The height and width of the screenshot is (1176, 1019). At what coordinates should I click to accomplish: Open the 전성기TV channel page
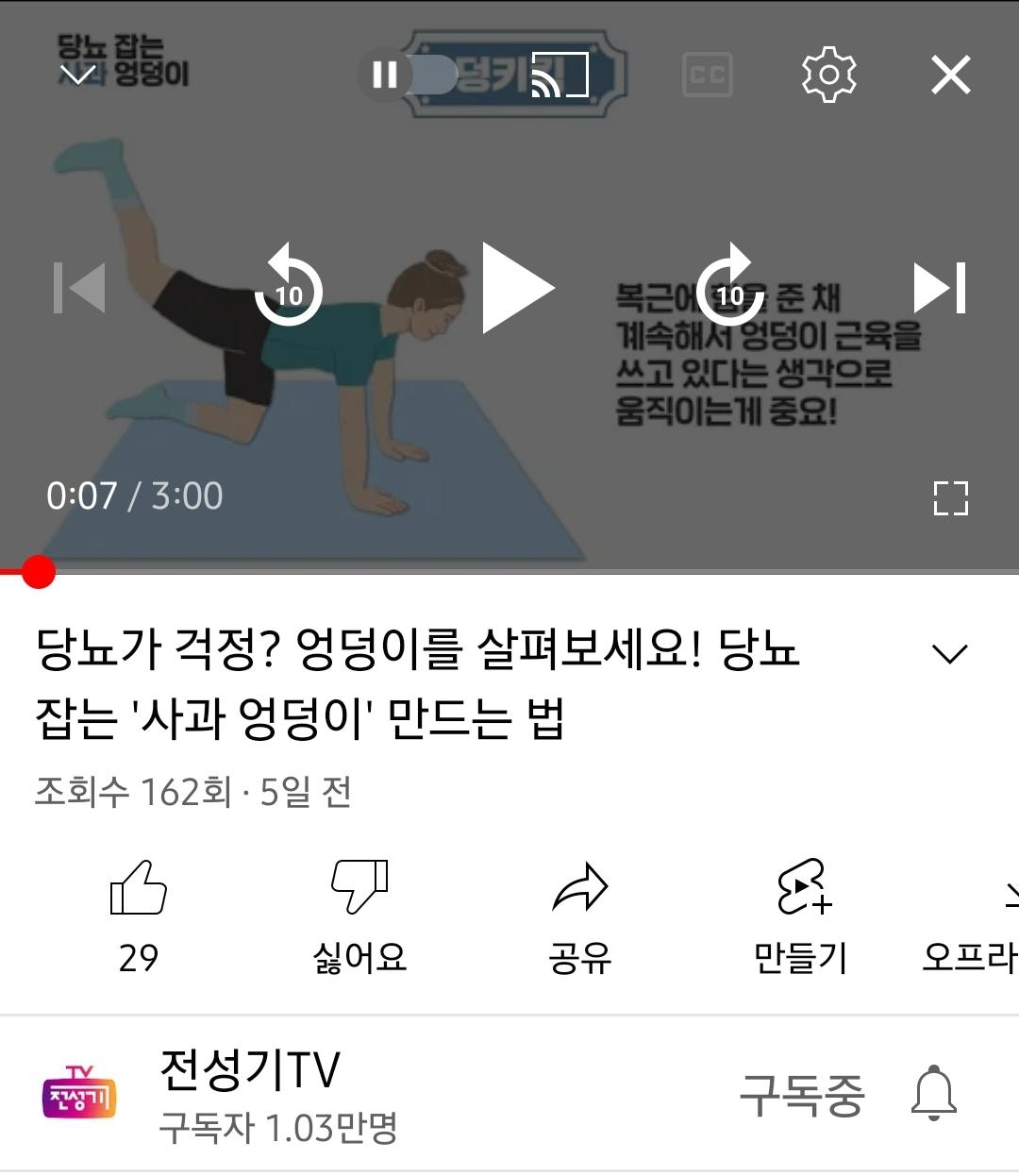(x=249, y=1070)
